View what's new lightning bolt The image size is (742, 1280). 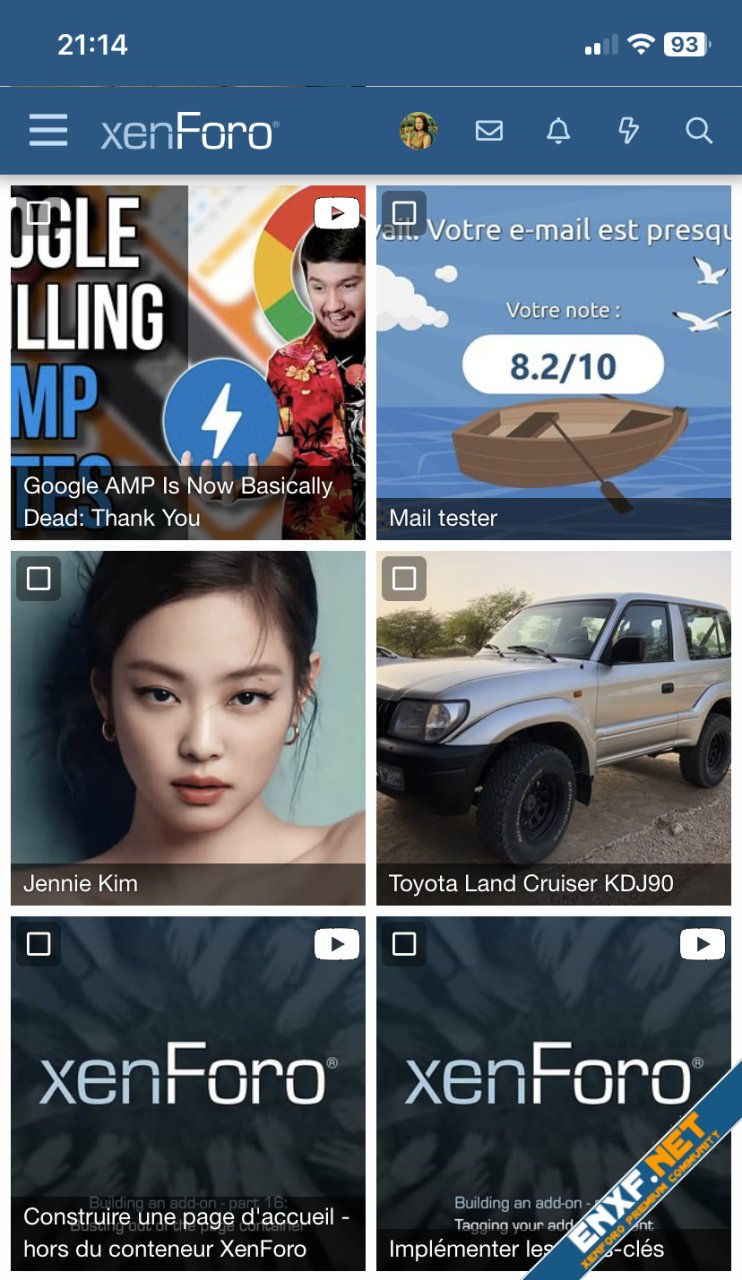click(628, 131)
